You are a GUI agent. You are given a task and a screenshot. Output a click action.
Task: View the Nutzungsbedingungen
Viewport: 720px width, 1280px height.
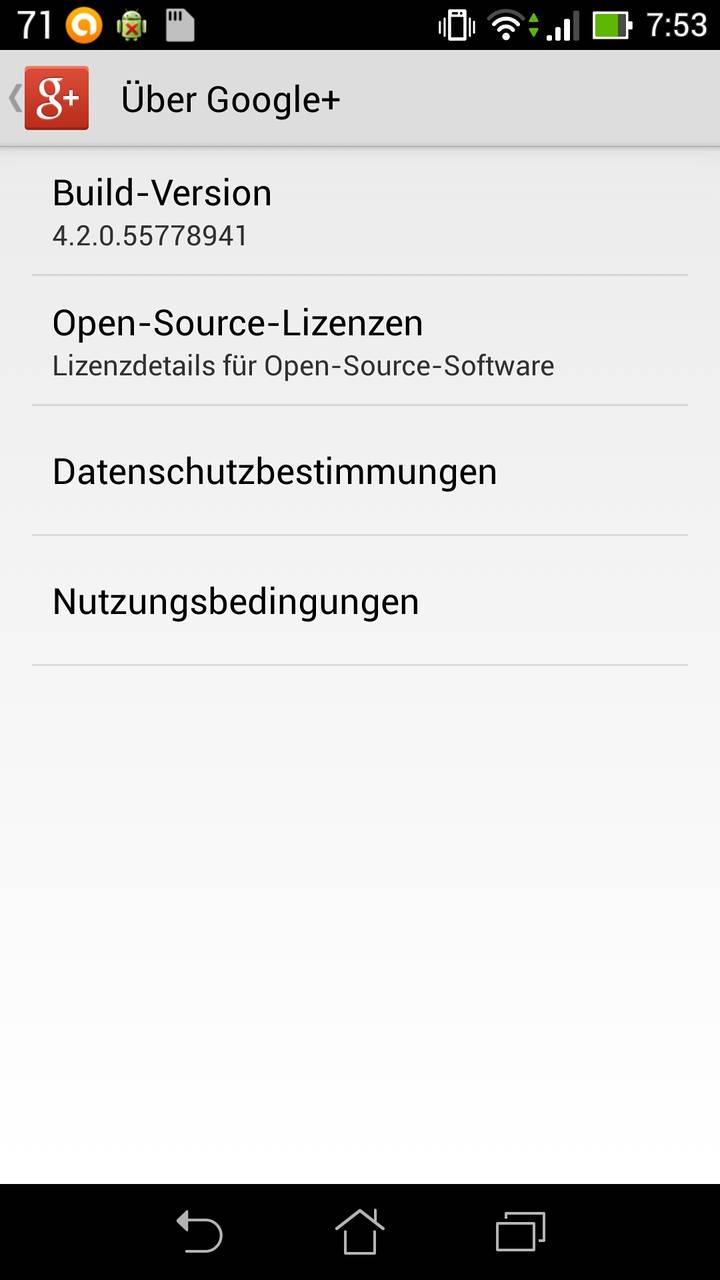point(360,601)
